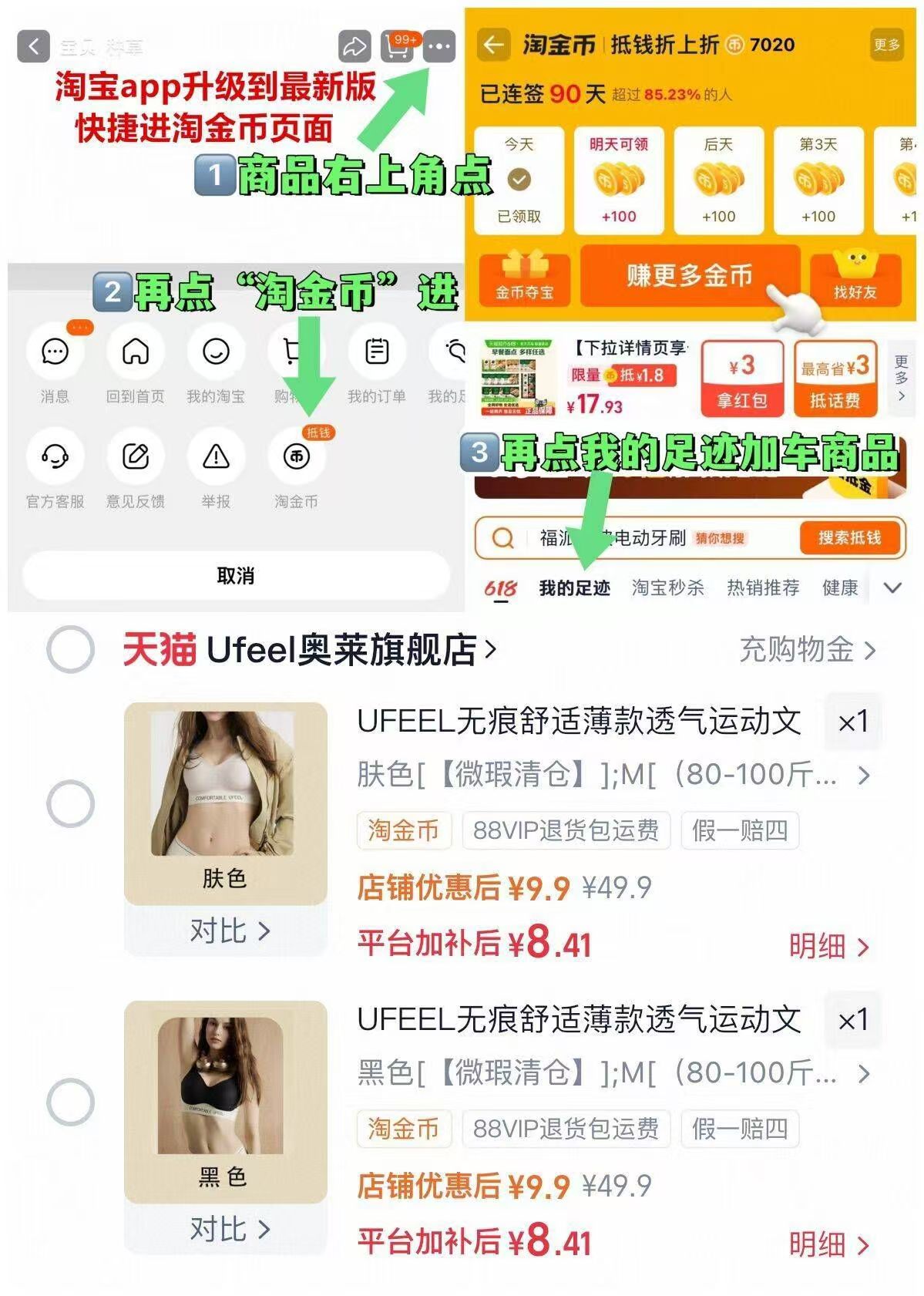
Task: Expand more category tabs with the down chevron
Action: point(892,587)
